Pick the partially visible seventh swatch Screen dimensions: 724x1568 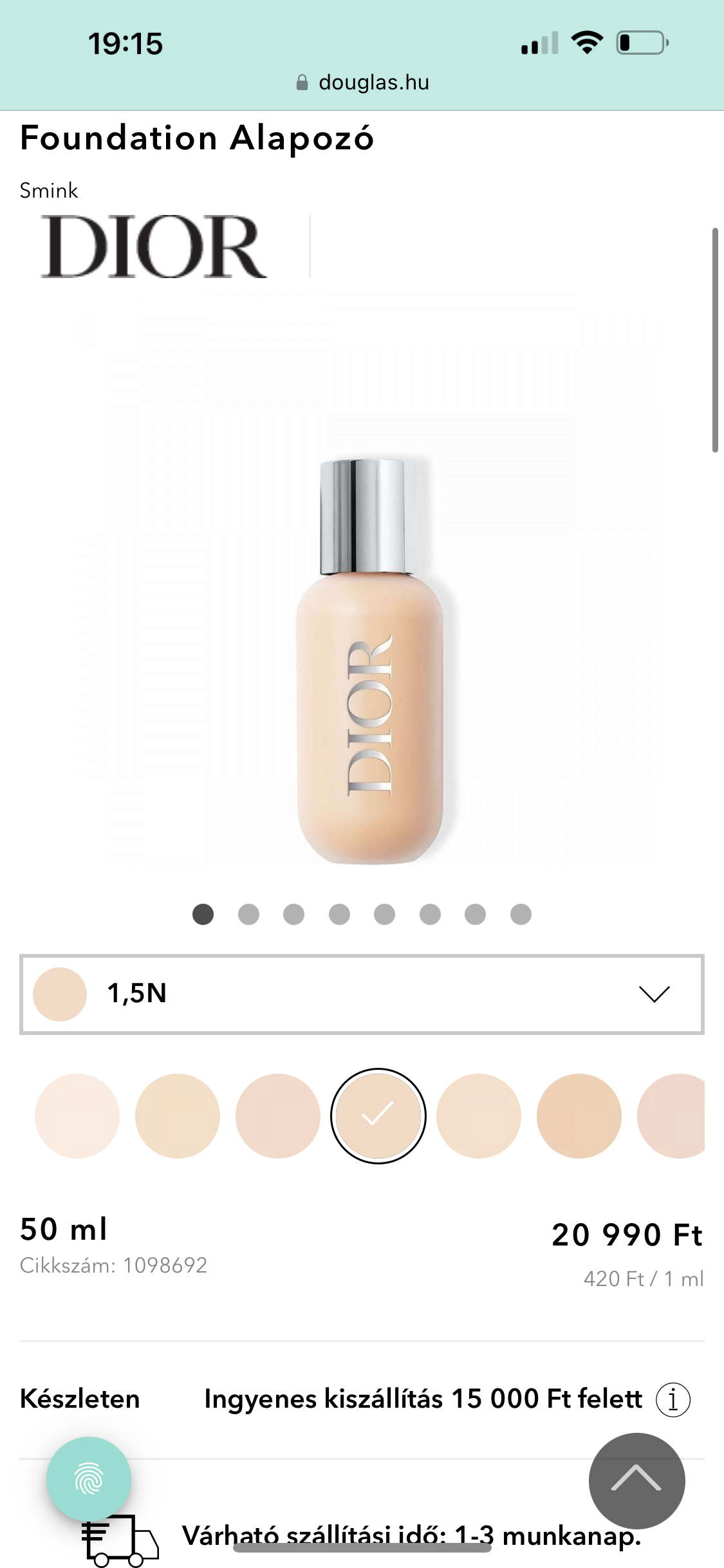[x=673, y=1115]
